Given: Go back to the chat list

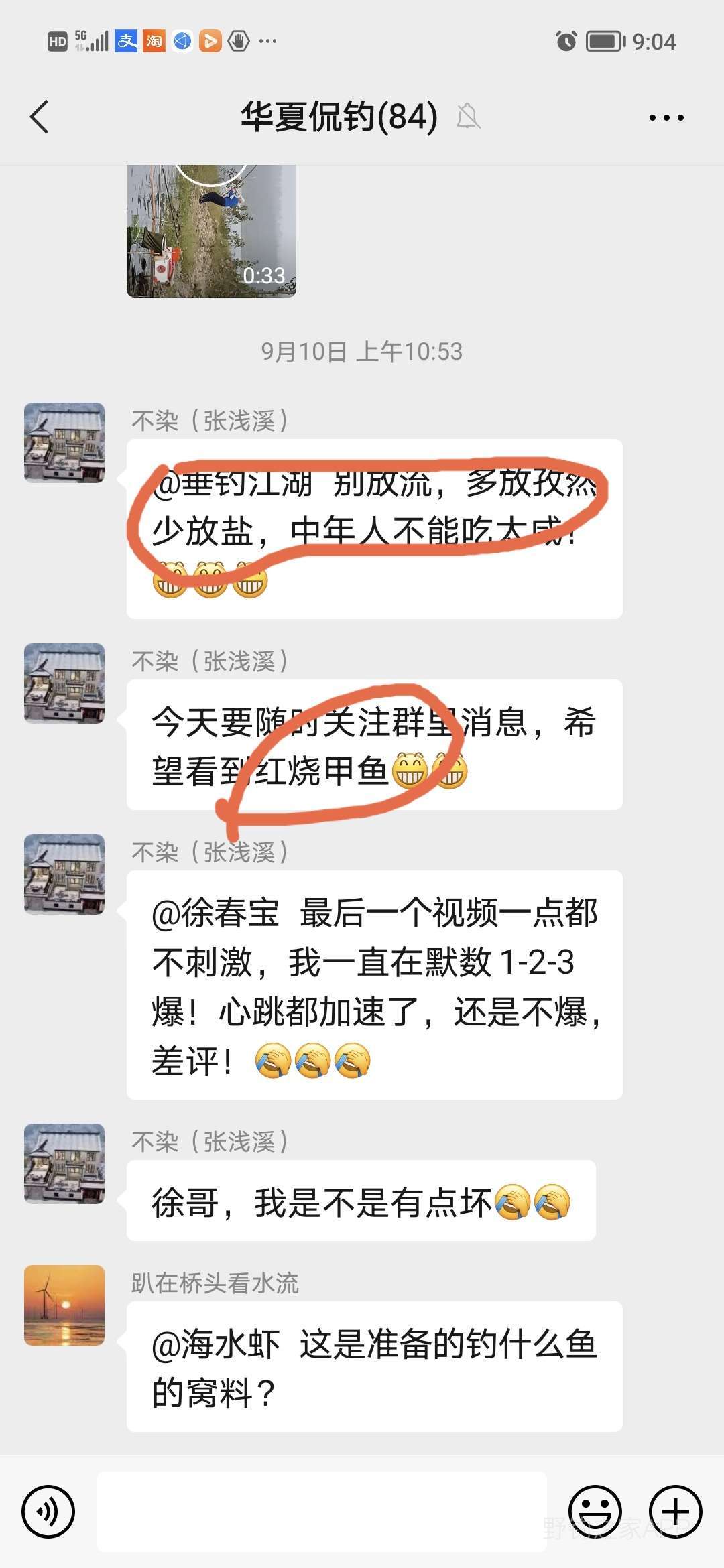Looking at the screenshot, I should pyautogui.click(x=40, y=117).
